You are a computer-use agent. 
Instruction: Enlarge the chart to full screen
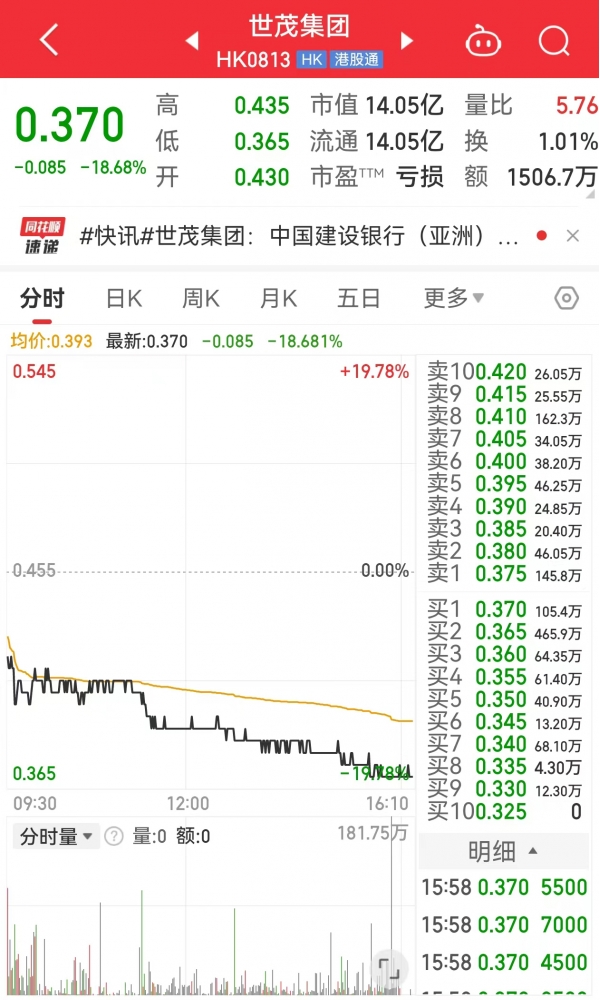[388, 967]
